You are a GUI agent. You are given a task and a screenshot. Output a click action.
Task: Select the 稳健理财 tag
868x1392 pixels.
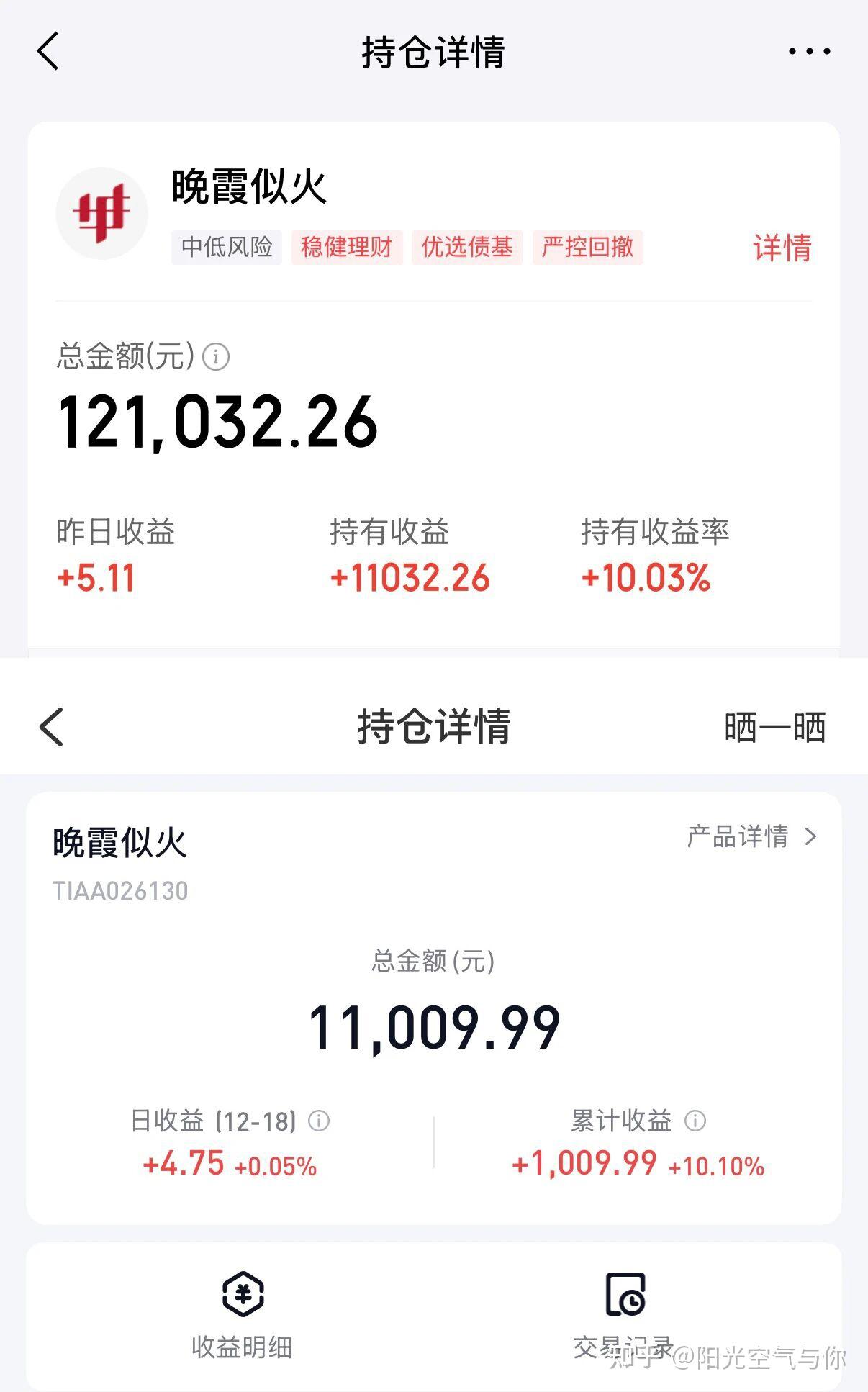pos(347,248)
